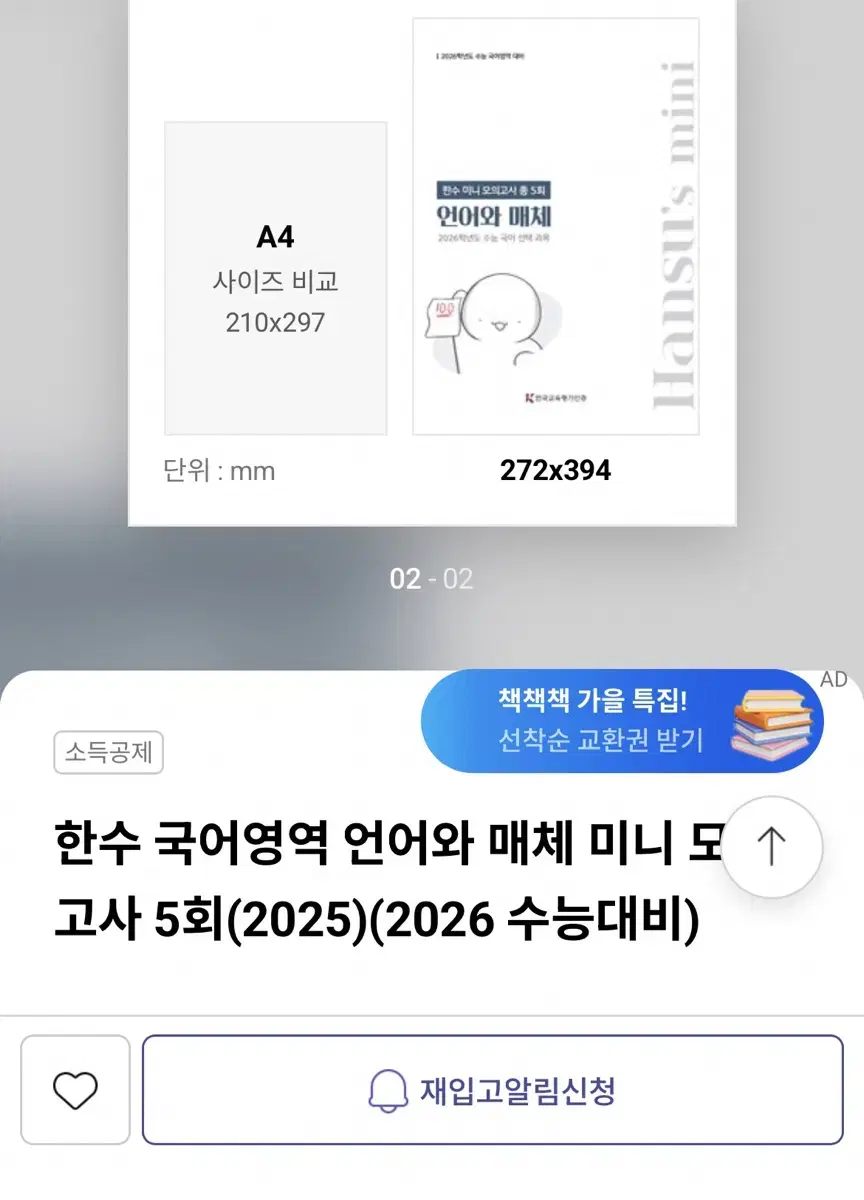Open the AD label on the banner
The image size is (864, 1200).
[836, 678]
